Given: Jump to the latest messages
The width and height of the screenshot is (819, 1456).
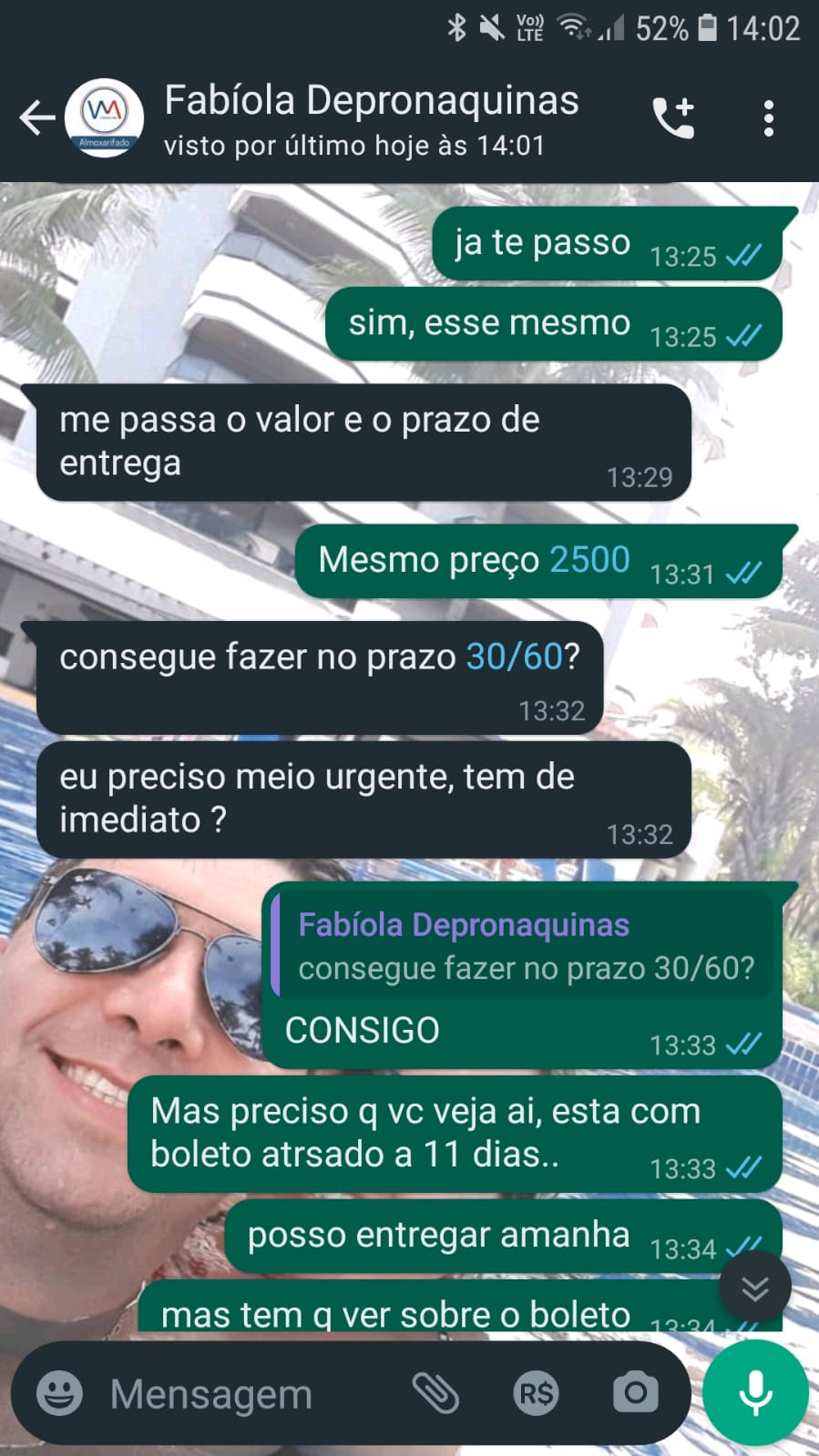Looking at the screenshot, I should 754,1288.
